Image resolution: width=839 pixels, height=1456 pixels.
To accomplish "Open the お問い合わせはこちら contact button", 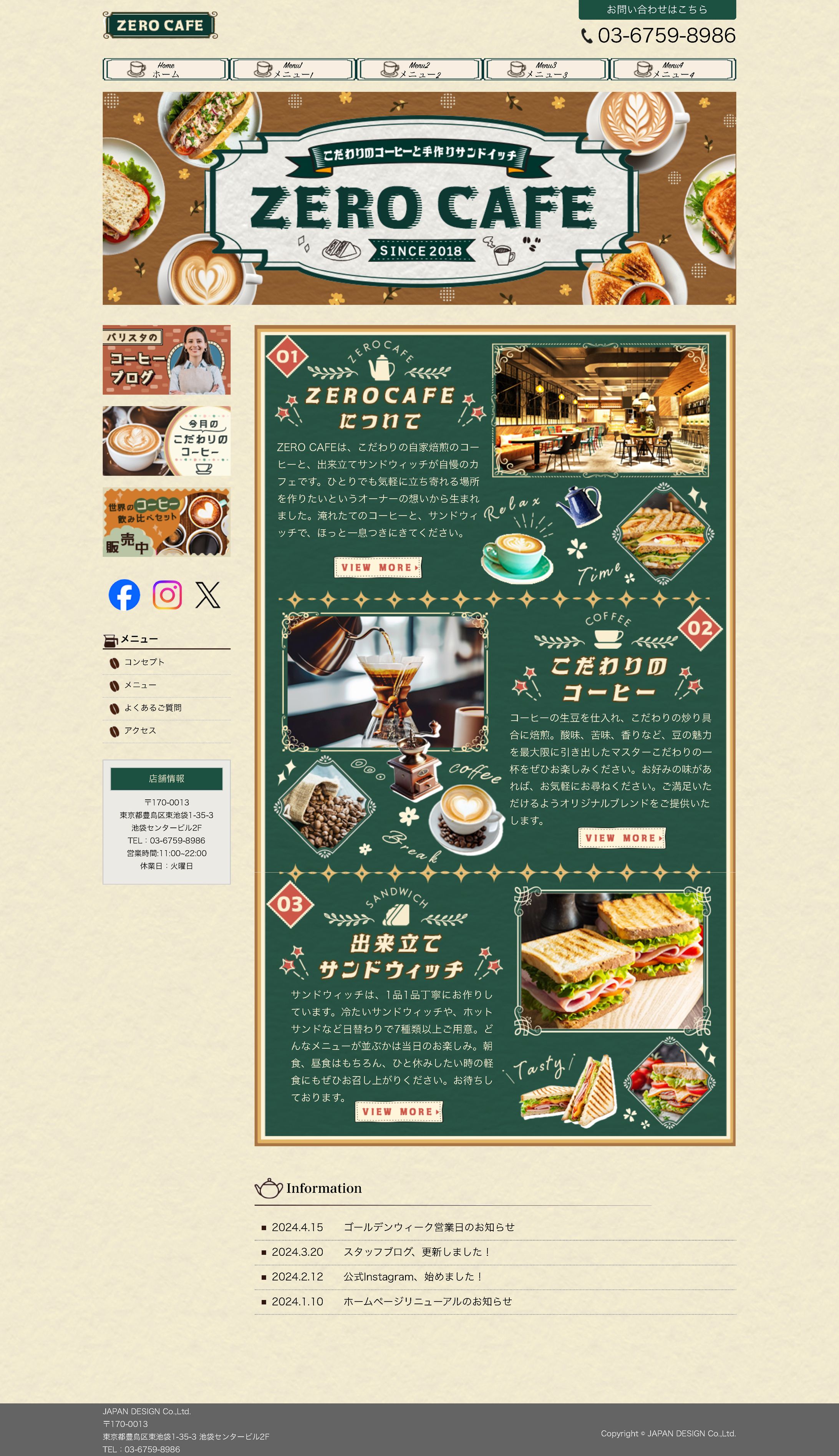I will pos(657,10).
